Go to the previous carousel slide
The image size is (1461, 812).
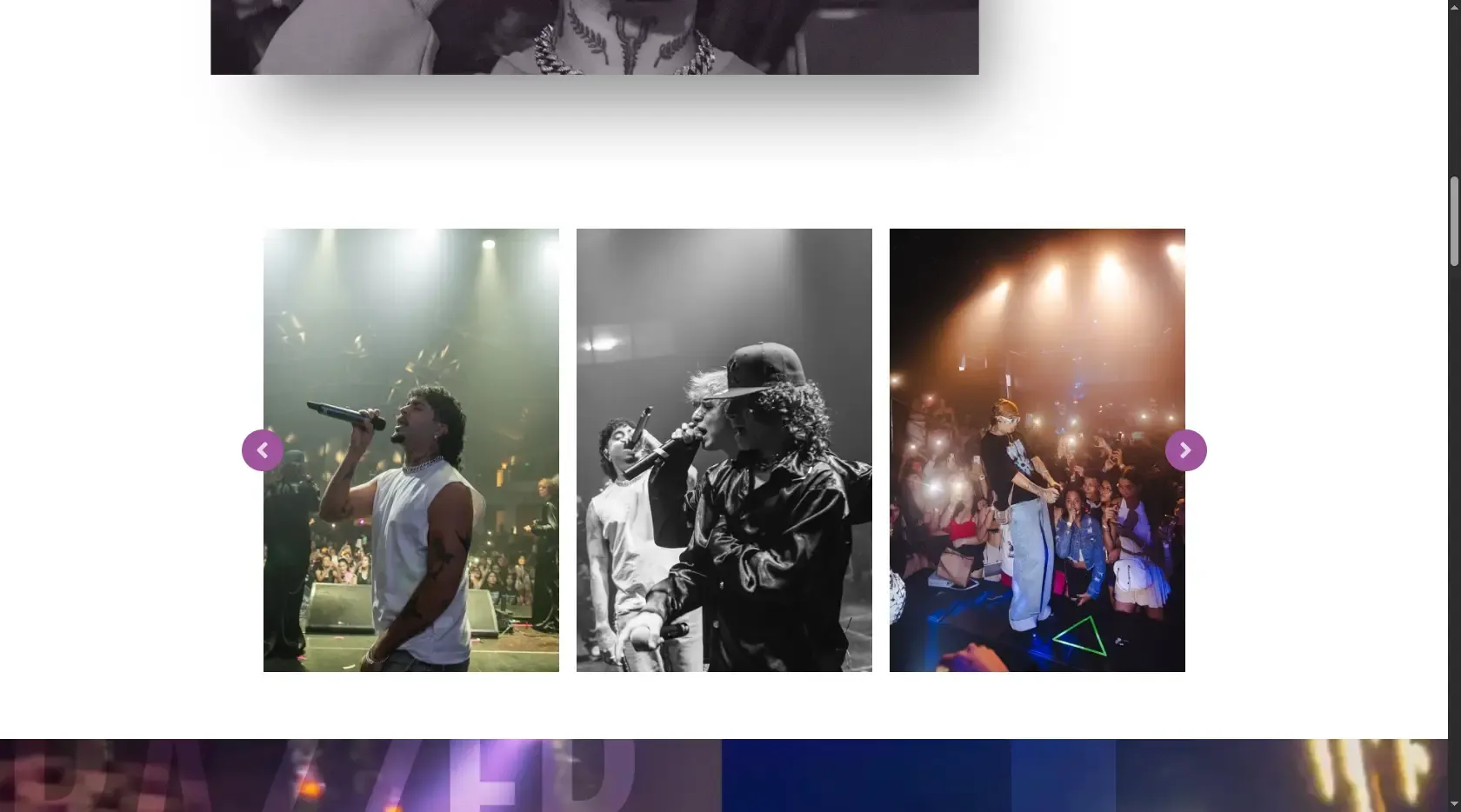coord(262,450)
